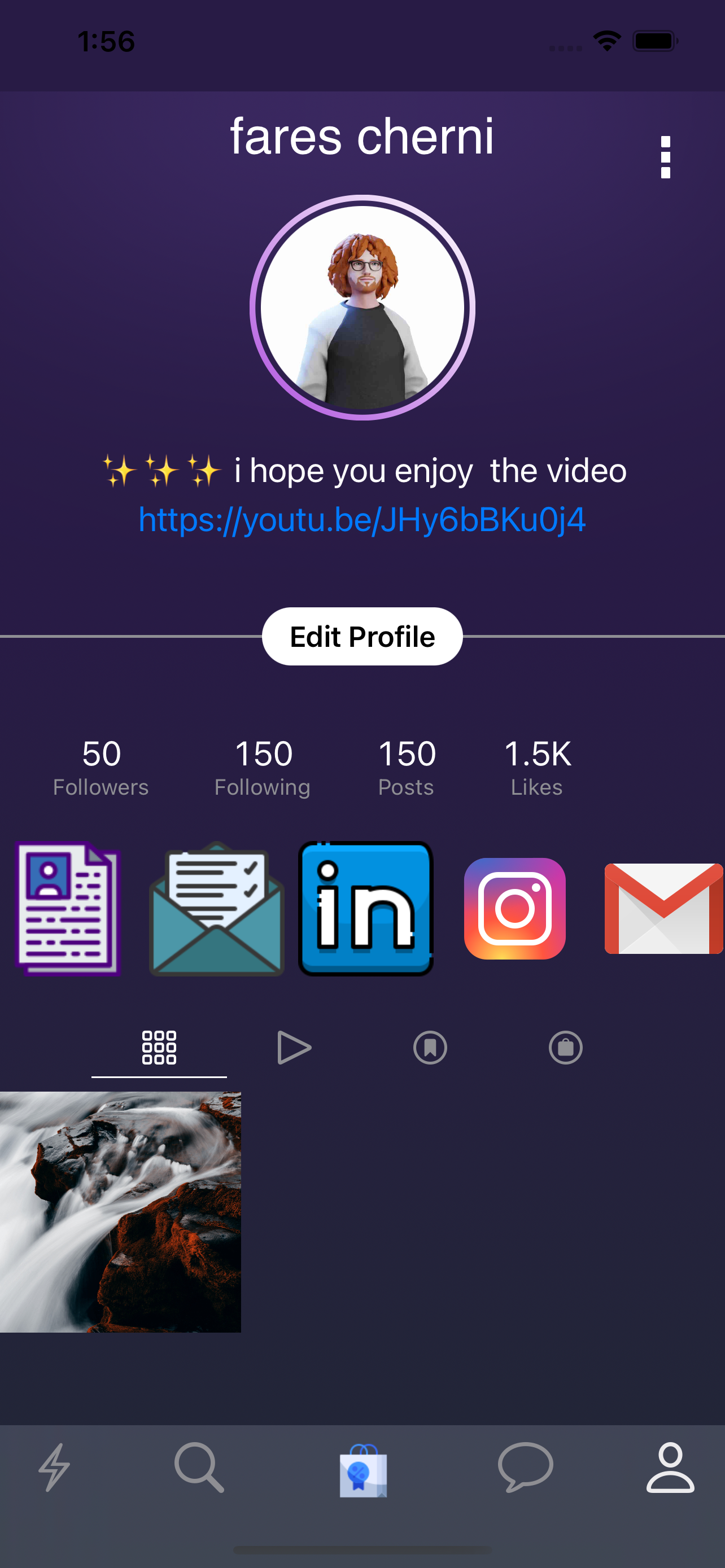Open the resume document icon
Screen dimensions: 725x1568
coord(68,908)
